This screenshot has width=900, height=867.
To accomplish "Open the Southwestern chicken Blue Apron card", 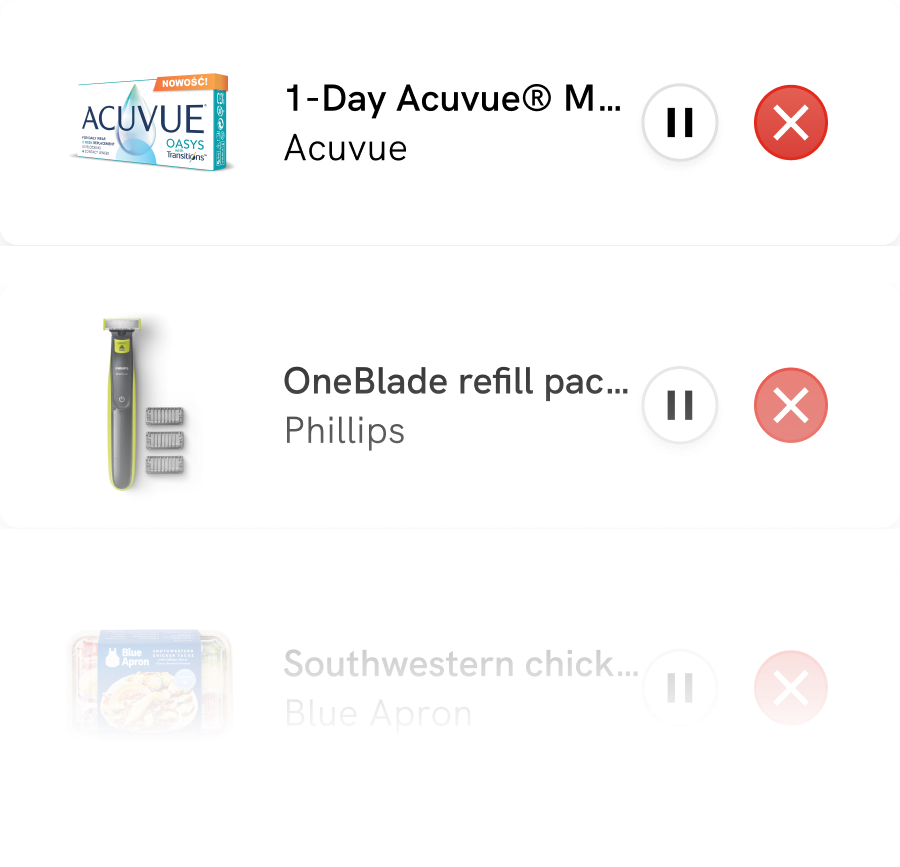I will [x=460, y=688].
